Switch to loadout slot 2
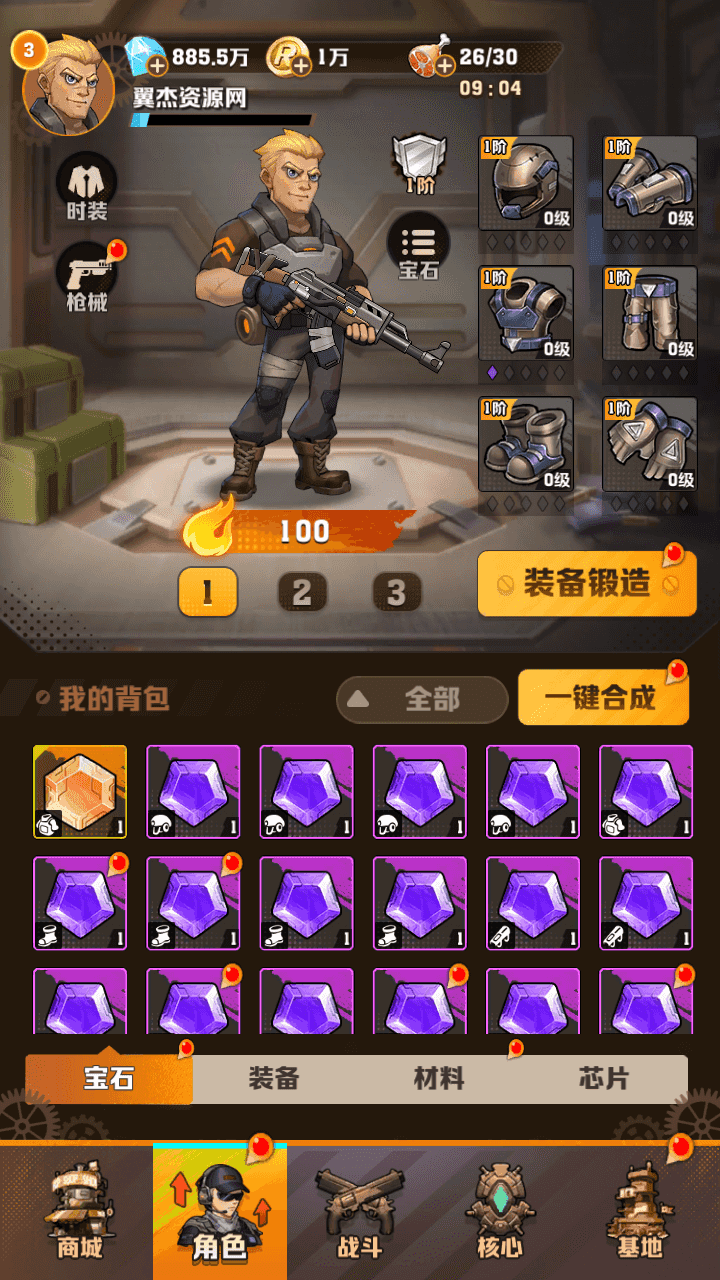Viewport: 720px width, 1280px height. [302, 592]
